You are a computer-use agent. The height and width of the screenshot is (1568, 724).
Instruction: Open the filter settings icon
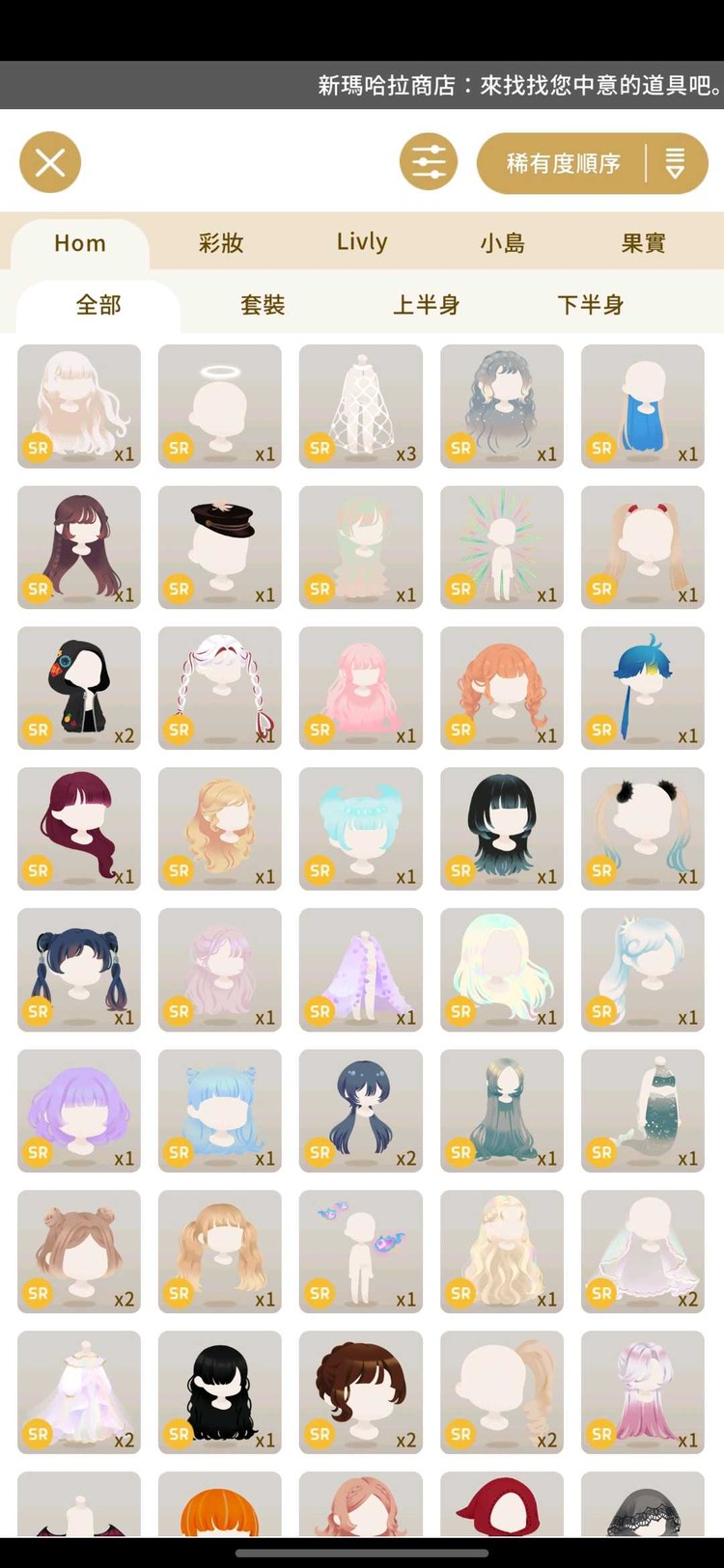click(x=429, y=162)
